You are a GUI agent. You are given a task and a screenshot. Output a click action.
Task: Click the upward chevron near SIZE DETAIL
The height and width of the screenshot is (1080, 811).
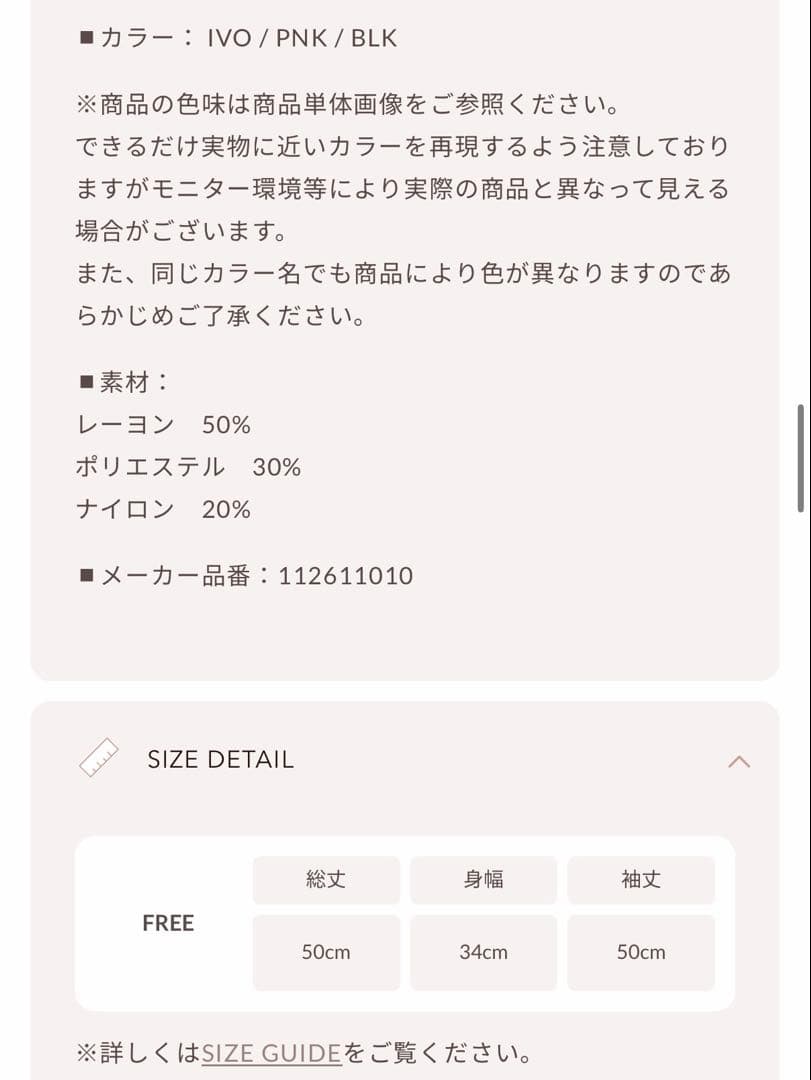tap(739, 760)
